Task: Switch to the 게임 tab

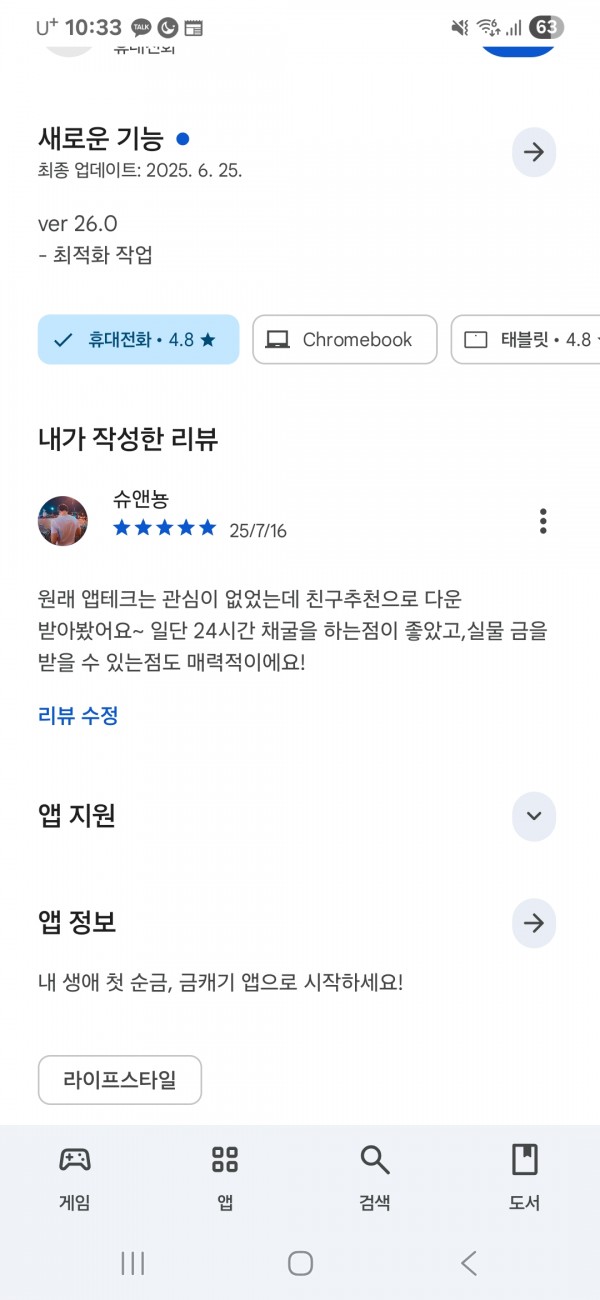Action: (75, 1178)
